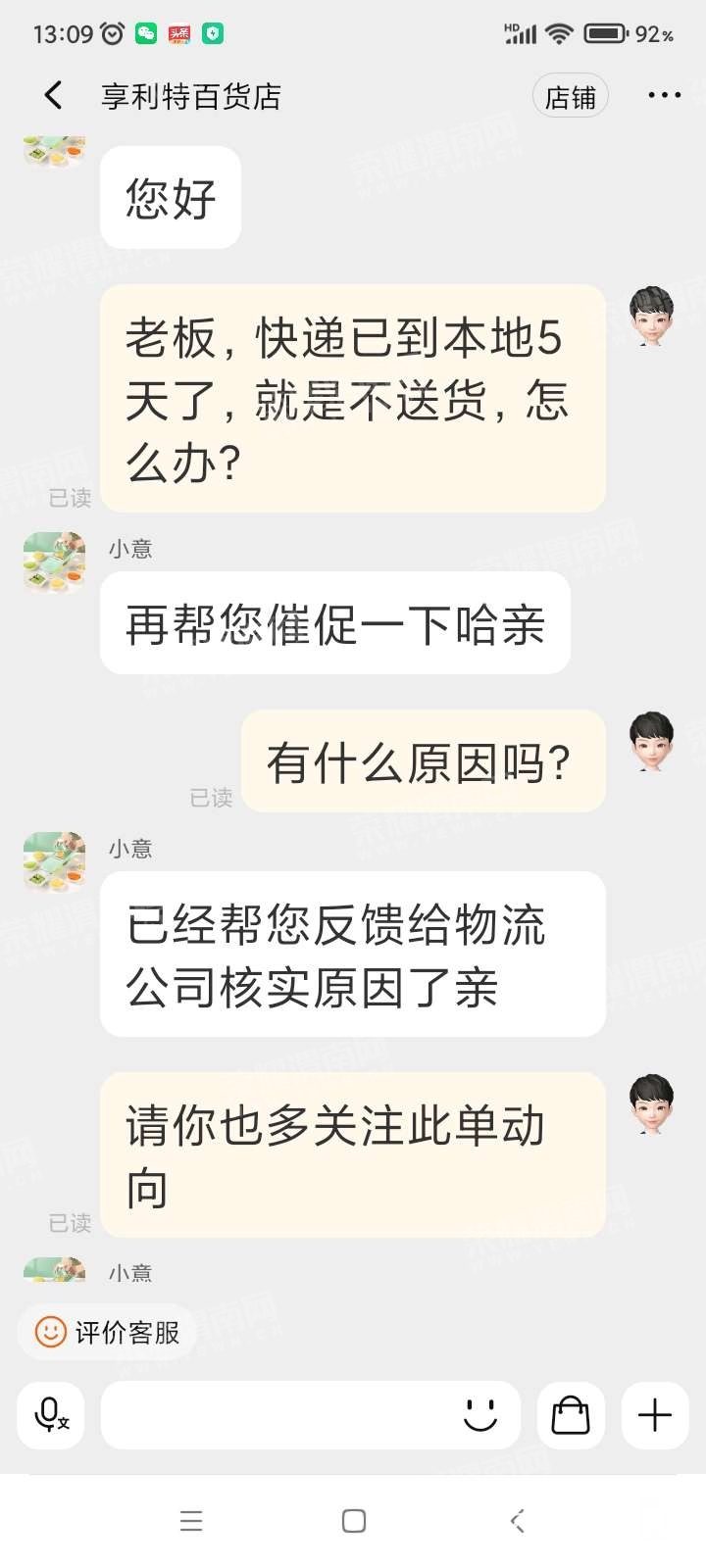Tap 评价客服 to rate customer service
The width and height of the screenshot is (706, 1568).
(x=108, y=1332)
